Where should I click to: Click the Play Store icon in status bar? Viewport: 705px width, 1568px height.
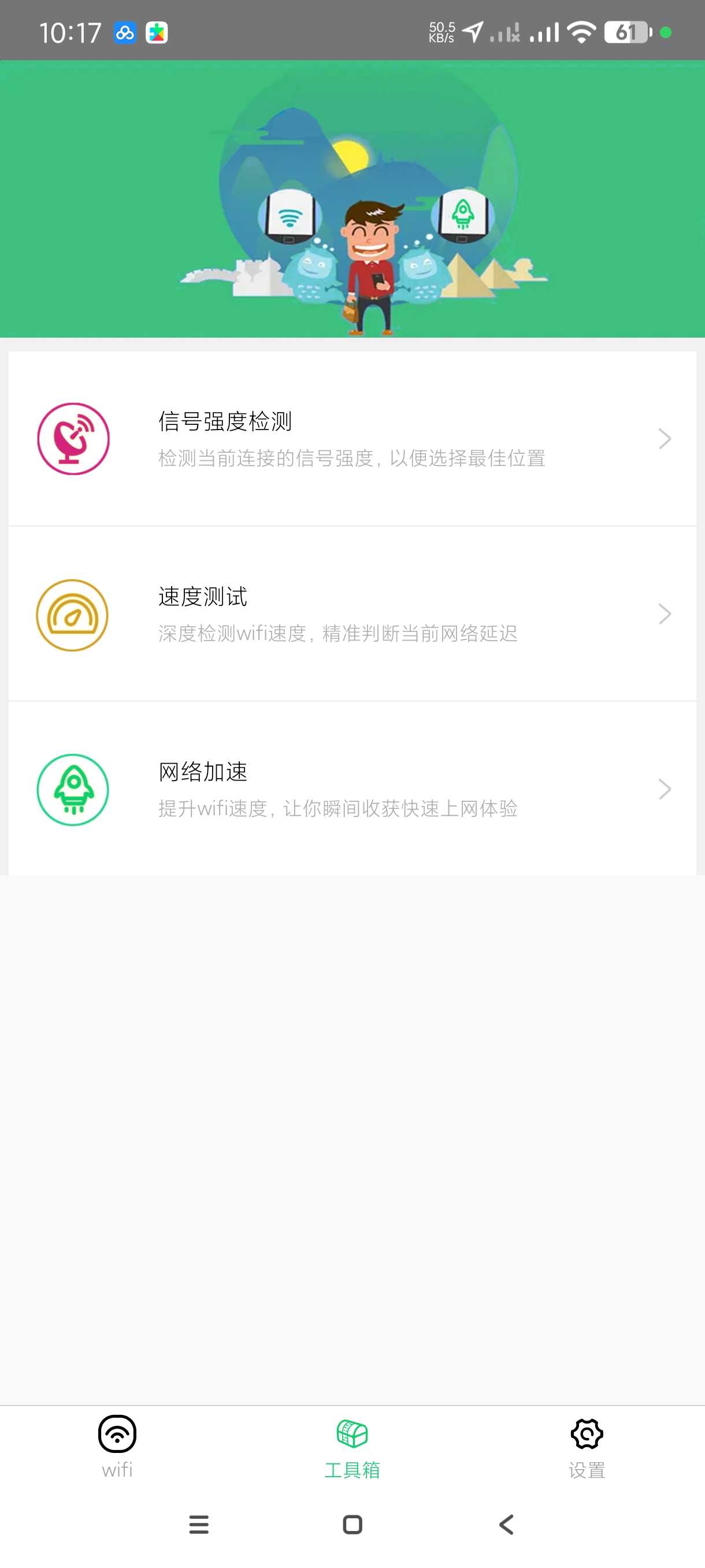(157, 32)
